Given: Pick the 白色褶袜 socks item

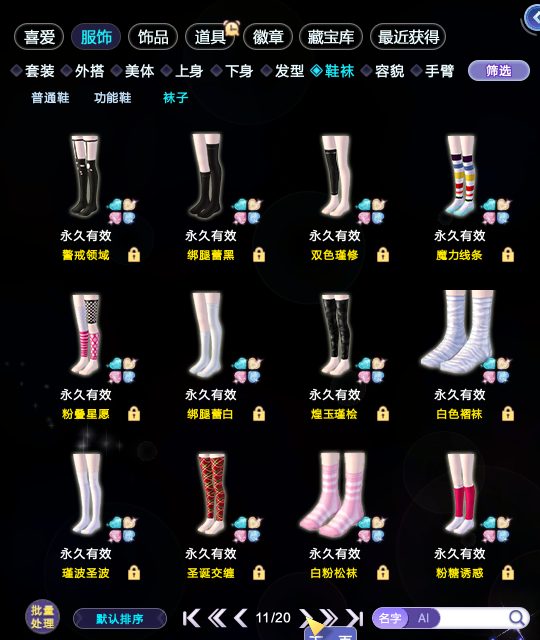Looking at the screenshot, I should (x=459, y=331).
